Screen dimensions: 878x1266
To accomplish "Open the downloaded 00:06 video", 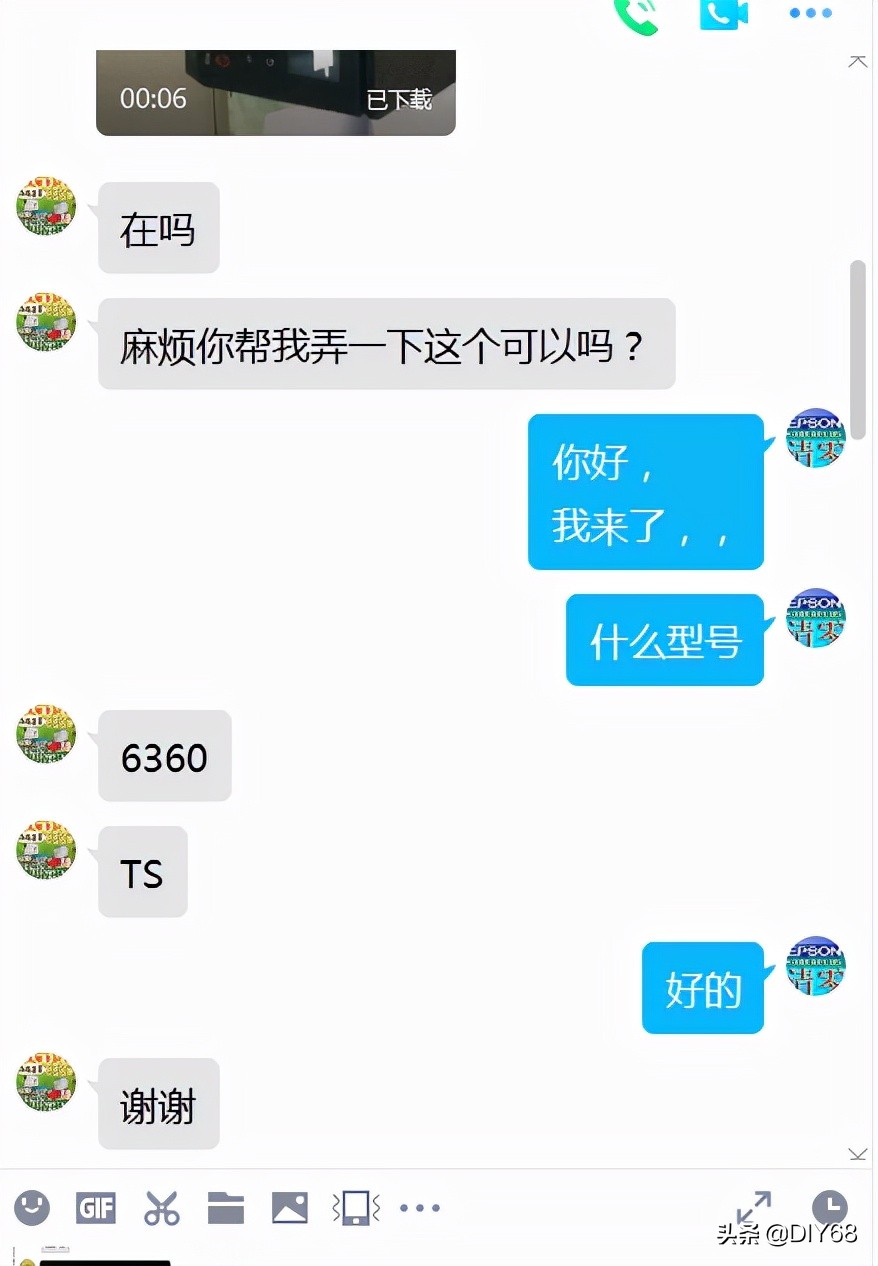I will coord(275,92).
